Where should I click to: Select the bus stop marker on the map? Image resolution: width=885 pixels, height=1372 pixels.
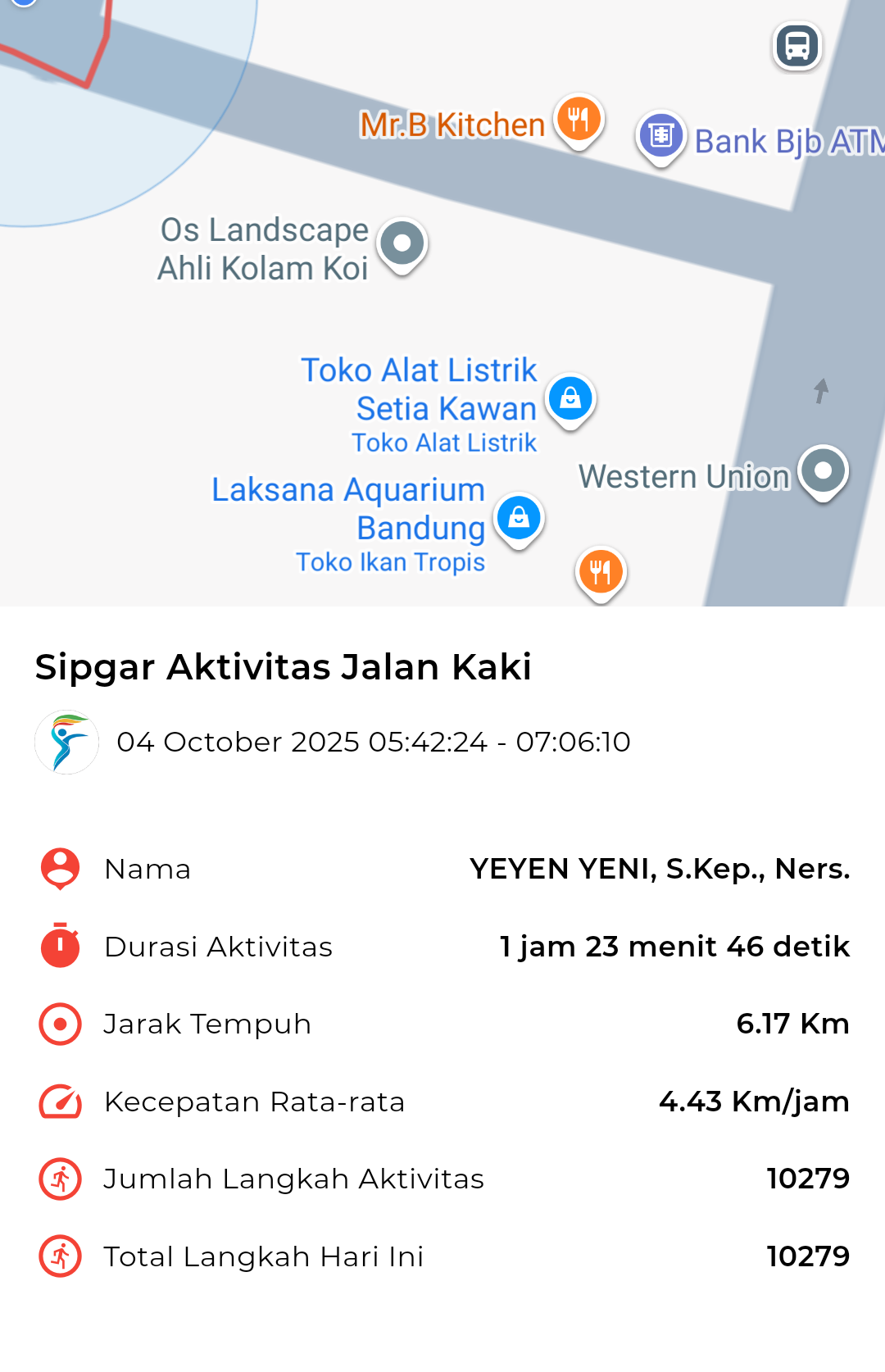pos(797,46)
